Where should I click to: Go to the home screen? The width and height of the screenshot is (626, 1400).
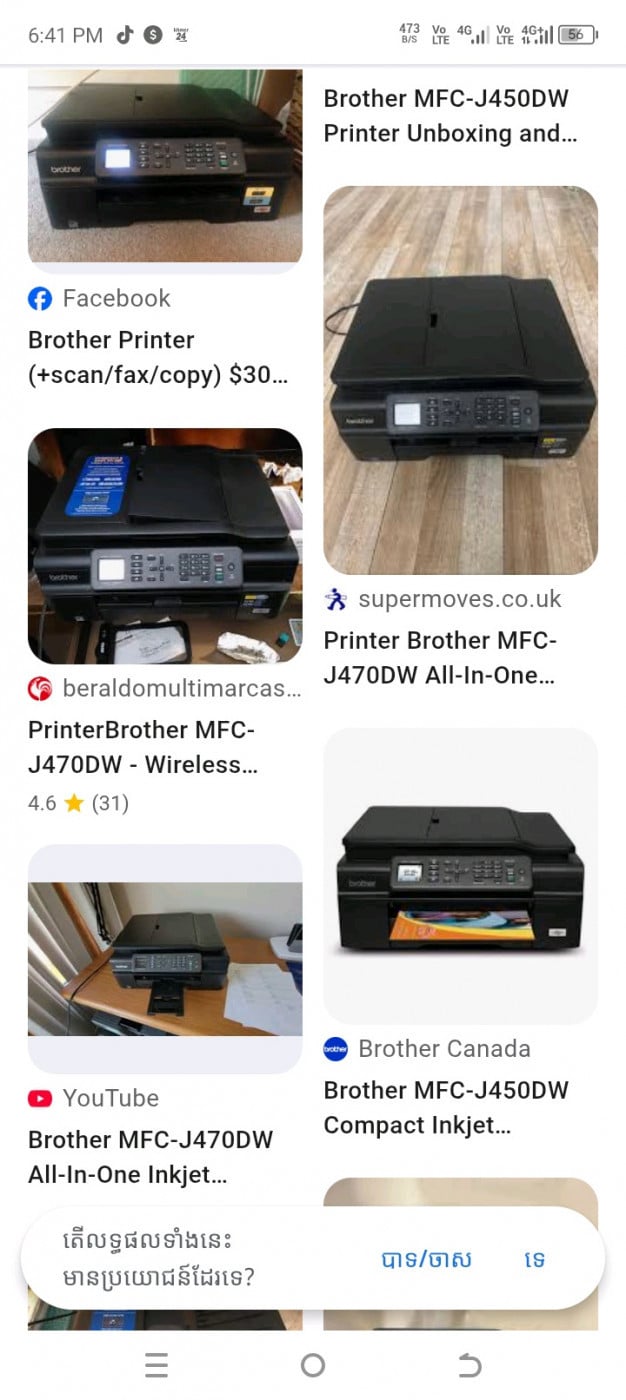(x=313, y=1365)
